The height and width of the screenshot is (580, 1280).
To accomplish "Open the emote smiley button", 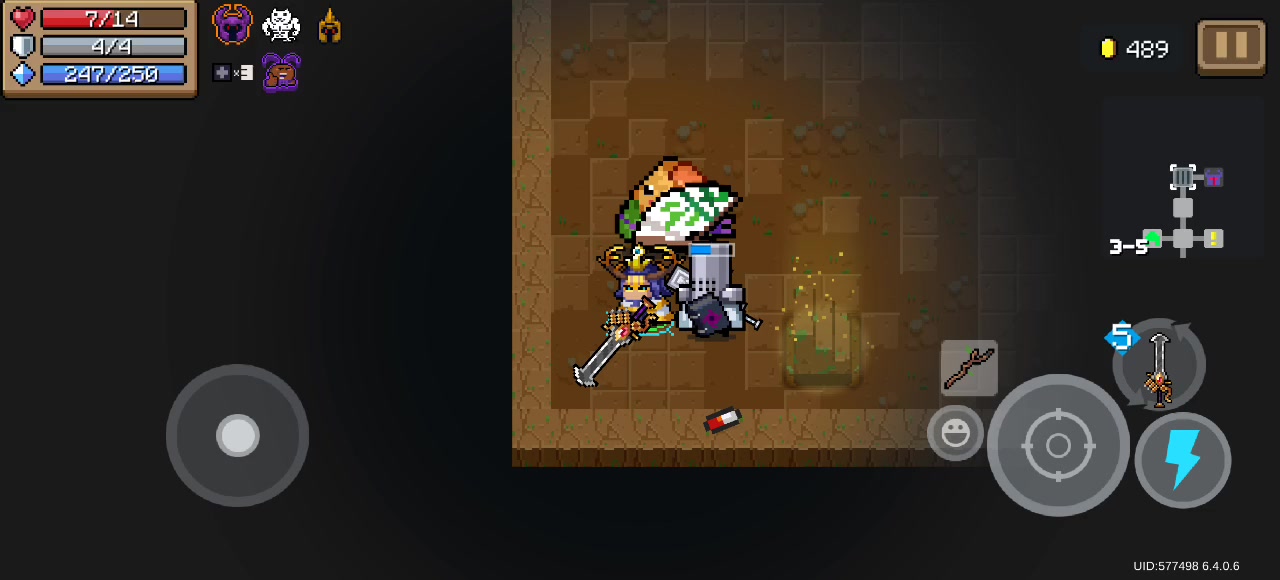I will tap(955, 432).
